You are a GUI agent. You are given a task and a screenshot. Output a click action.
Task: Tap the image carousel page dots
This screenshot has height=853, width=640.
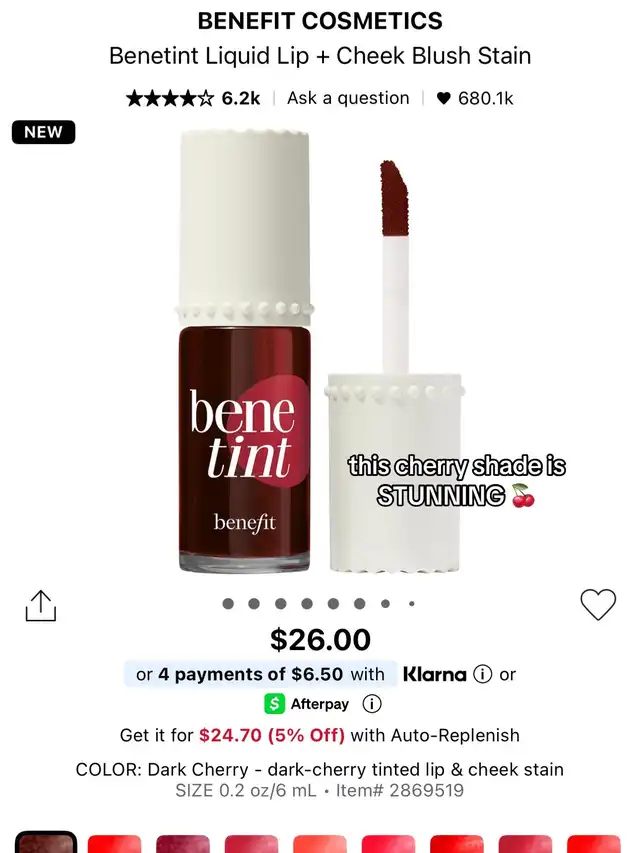(319, 603)
